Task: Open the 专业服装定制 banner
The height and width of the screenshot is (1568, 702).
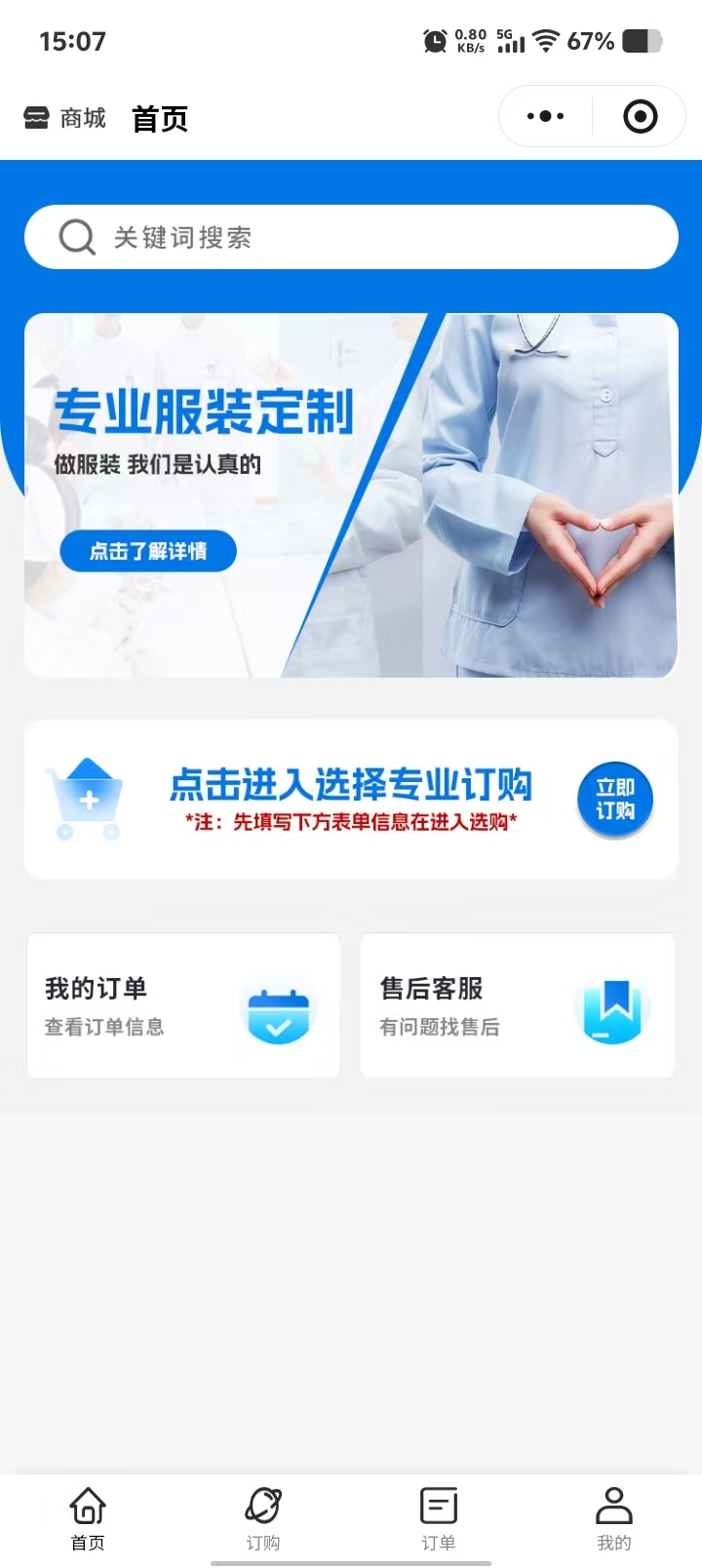Action: 351,495
